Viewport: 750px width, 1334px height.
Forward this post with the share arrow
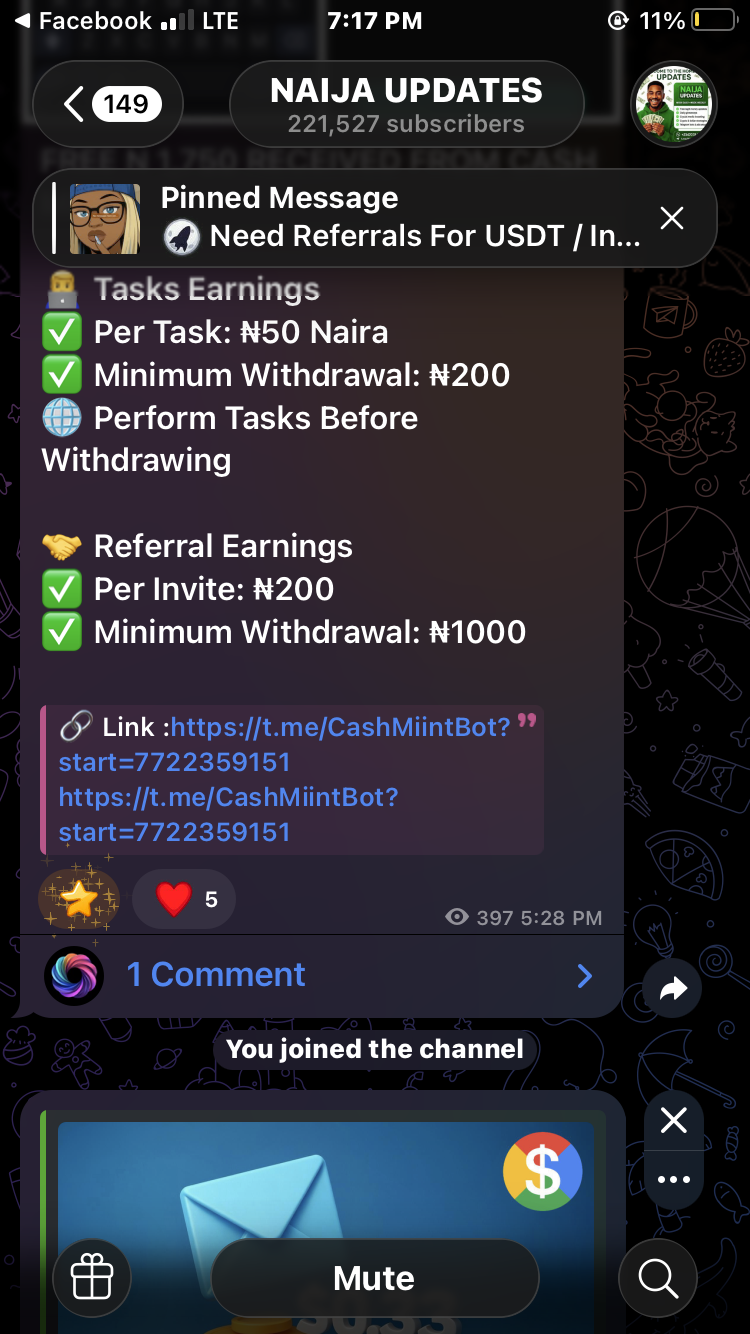674,989
